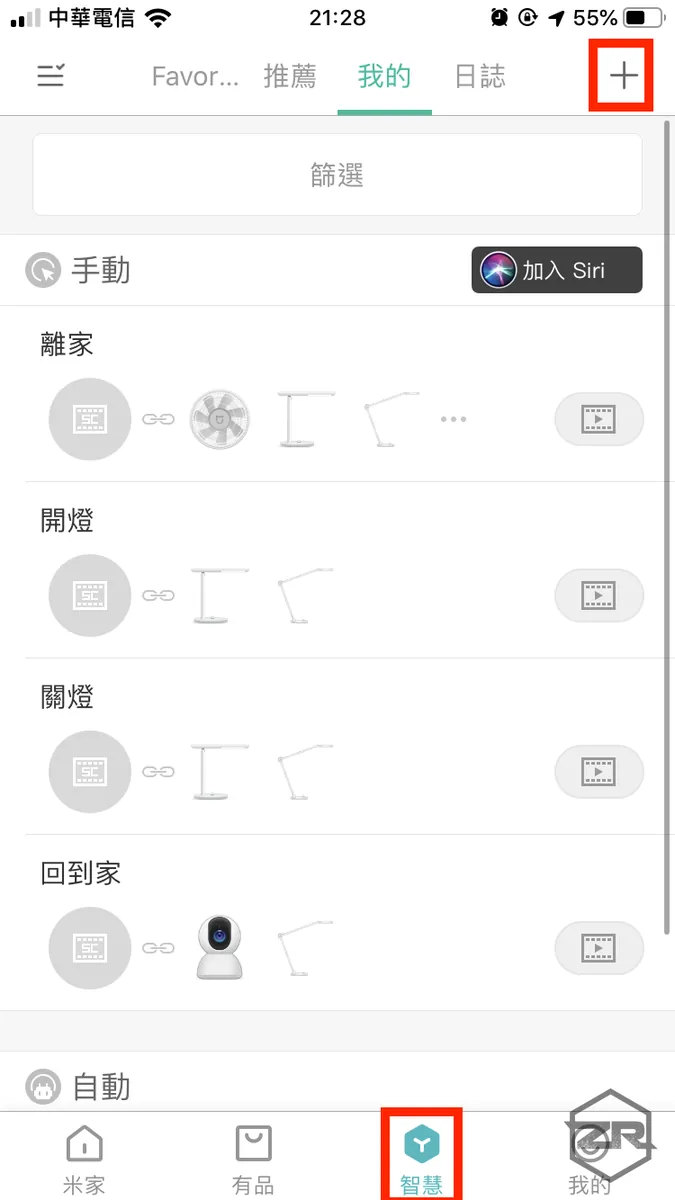Switch to the Favor... tab
Screen dimensions: 675x1200
(195, 76)
